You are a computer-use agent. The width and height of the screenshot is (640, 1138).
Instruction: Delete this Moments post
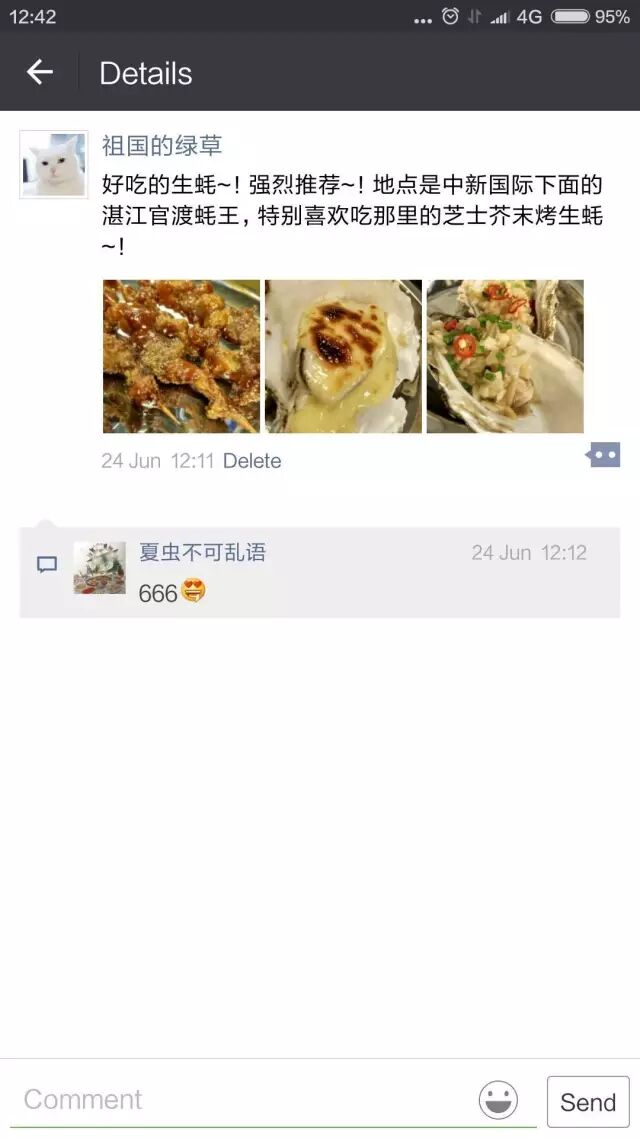click(252, 461)
